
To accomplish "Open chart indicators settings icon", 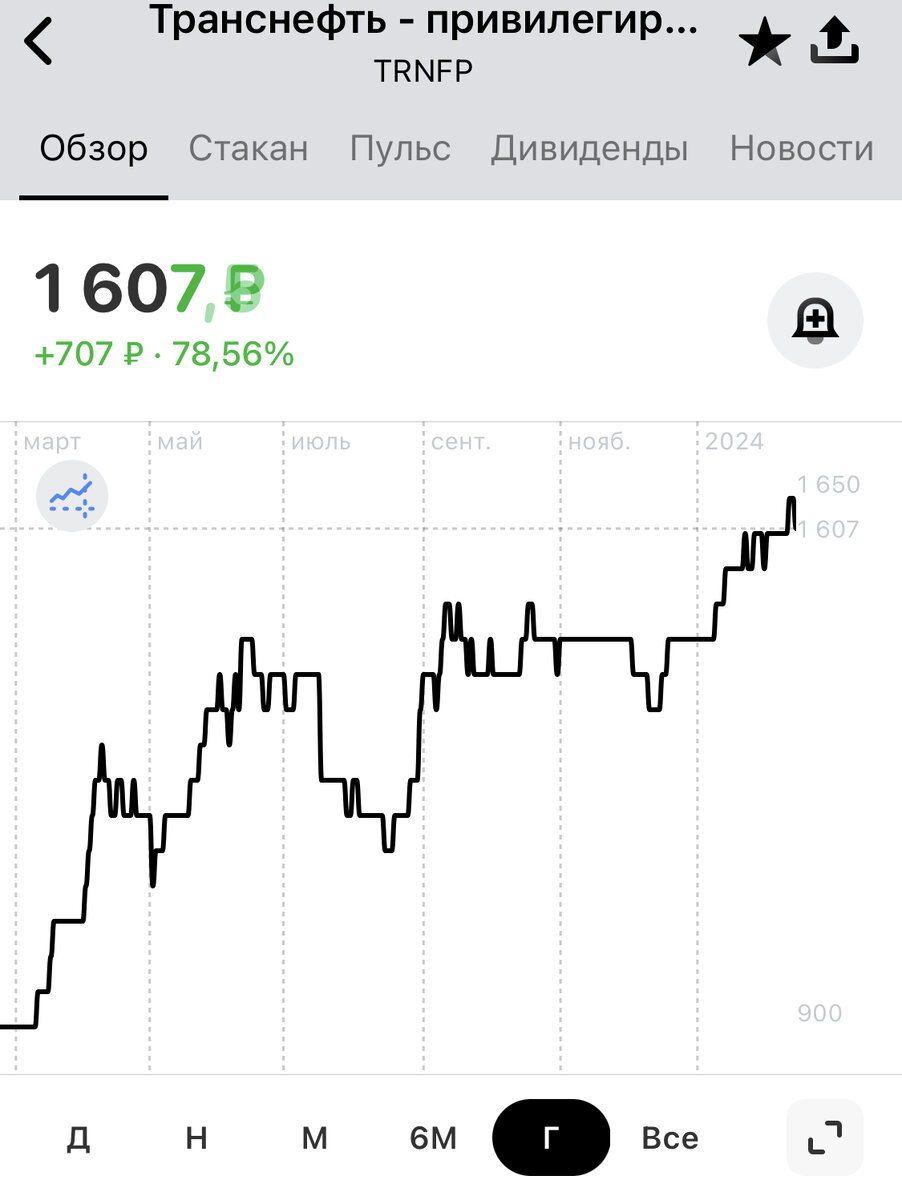I will pyautogui.click(x=72, y=495).
